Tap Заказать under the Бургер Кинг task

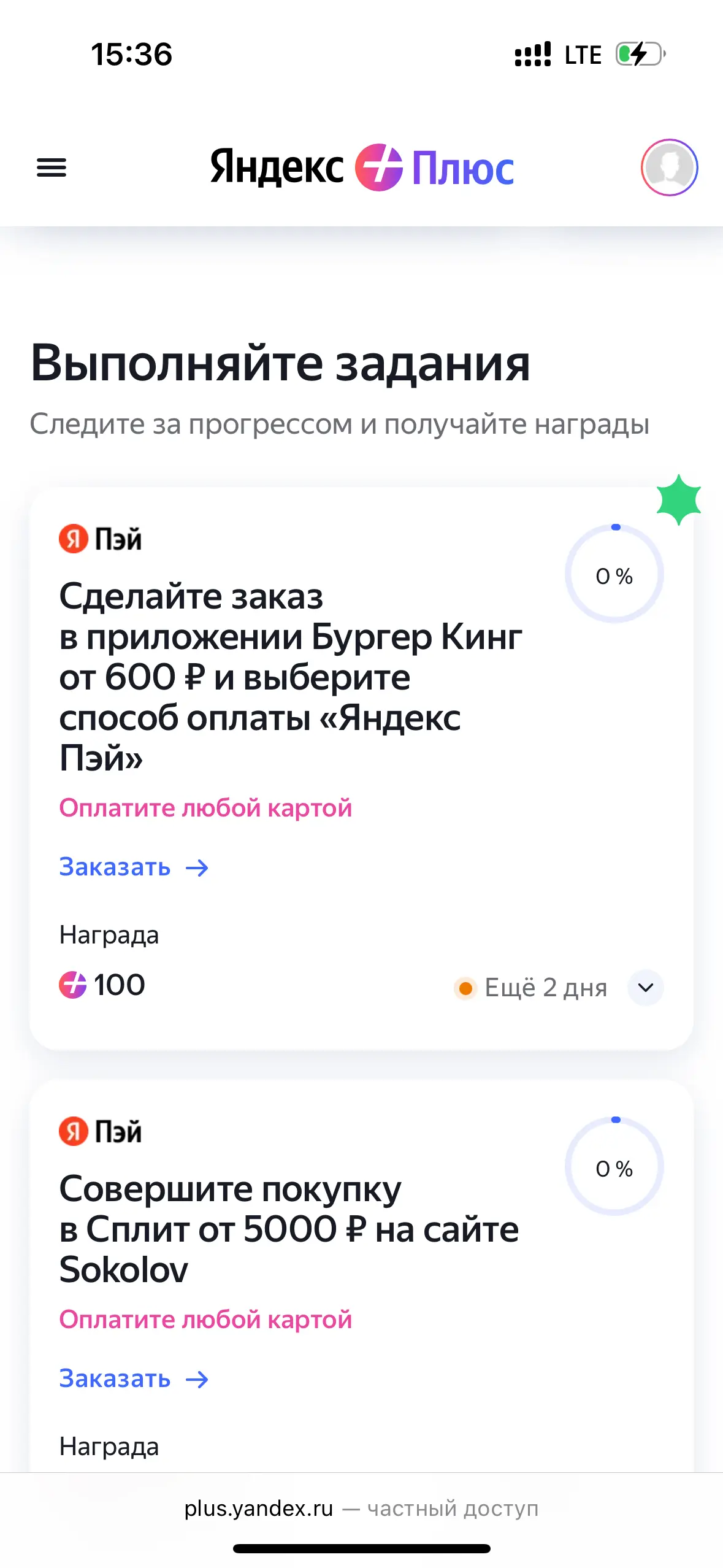click(134, 867)
